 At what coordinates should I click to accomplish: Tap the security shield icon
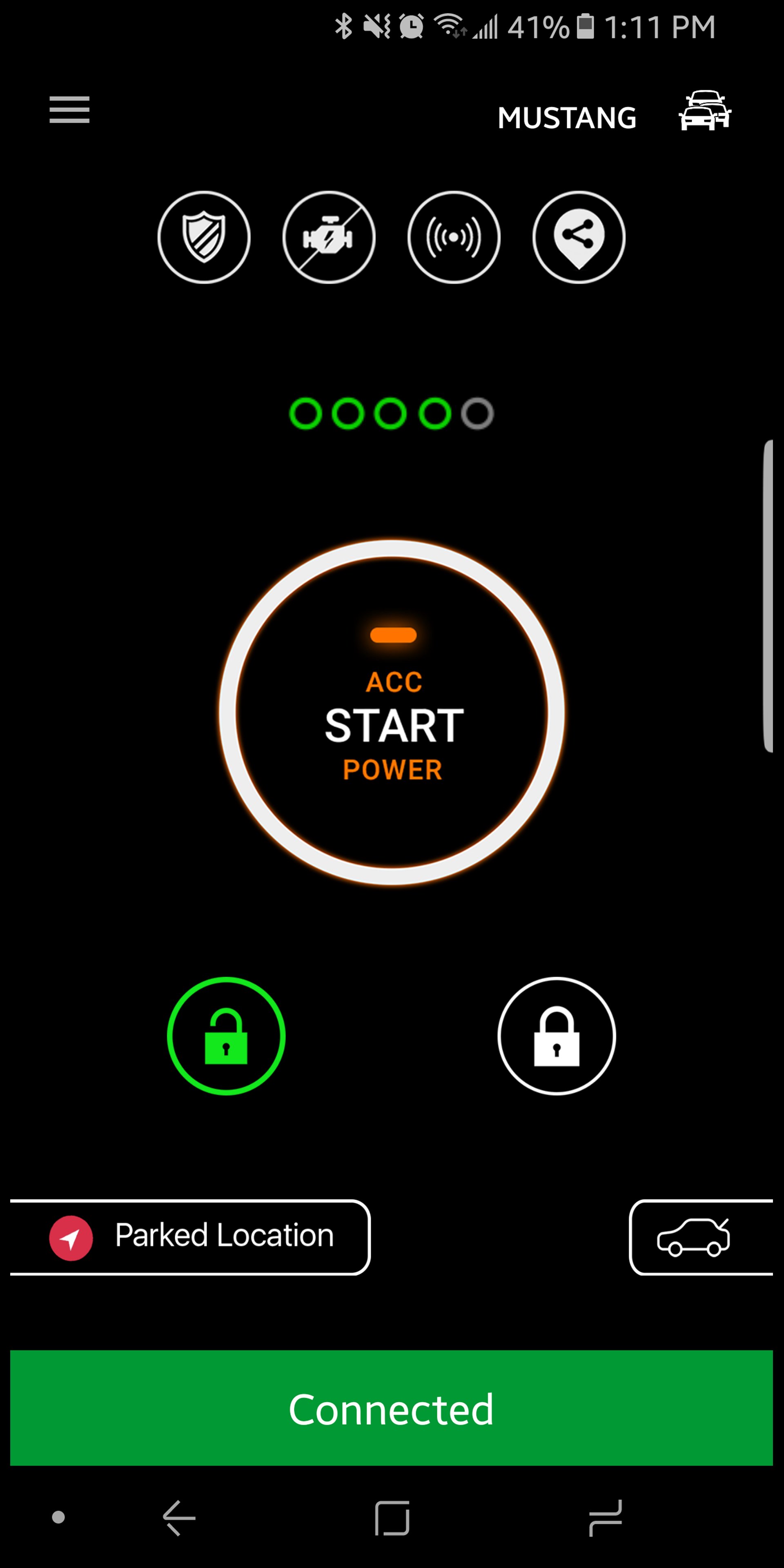204,237
